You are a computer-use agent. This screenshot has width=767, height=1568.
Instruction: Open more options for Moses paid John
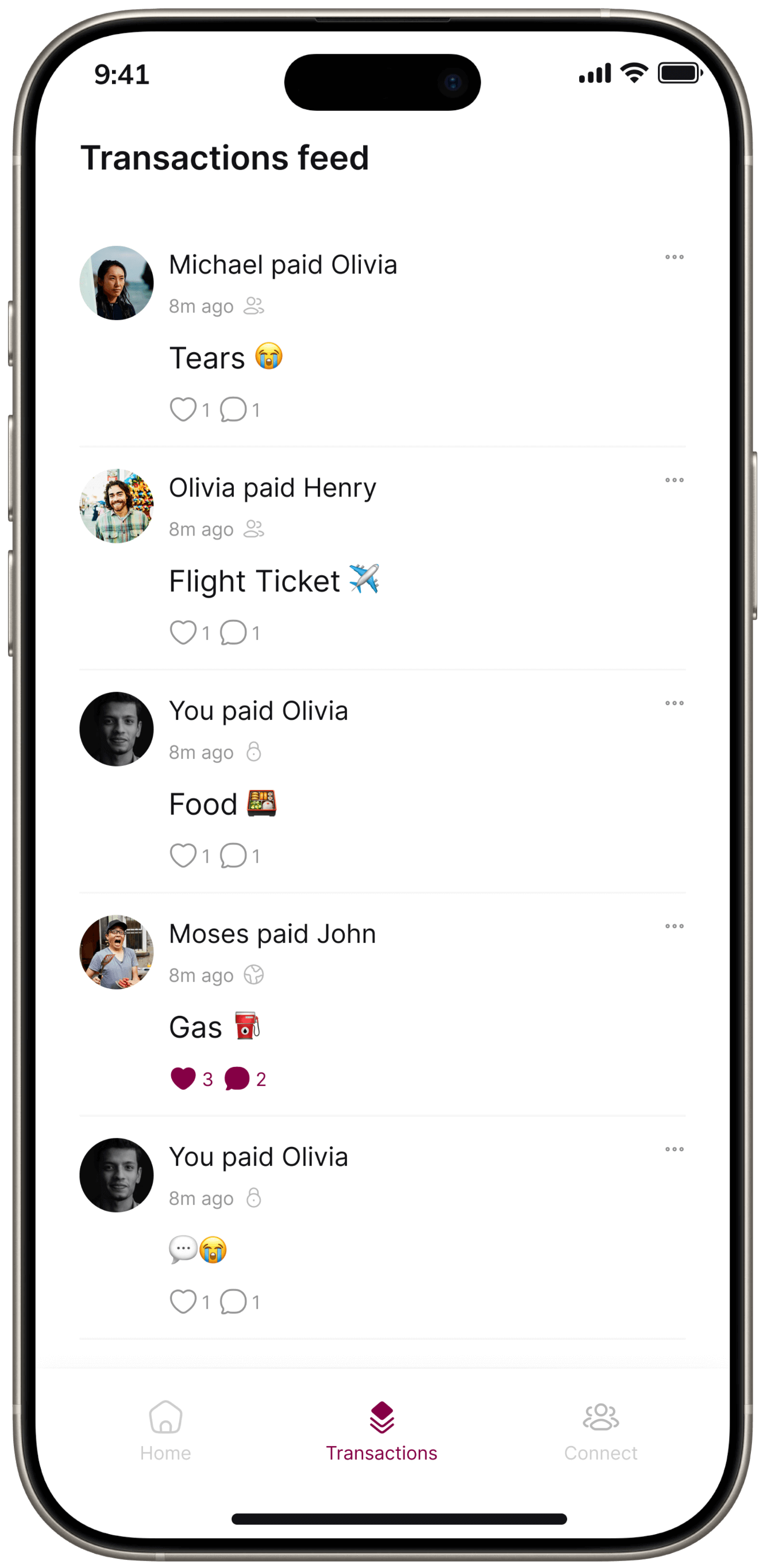(x=674, y=926)
